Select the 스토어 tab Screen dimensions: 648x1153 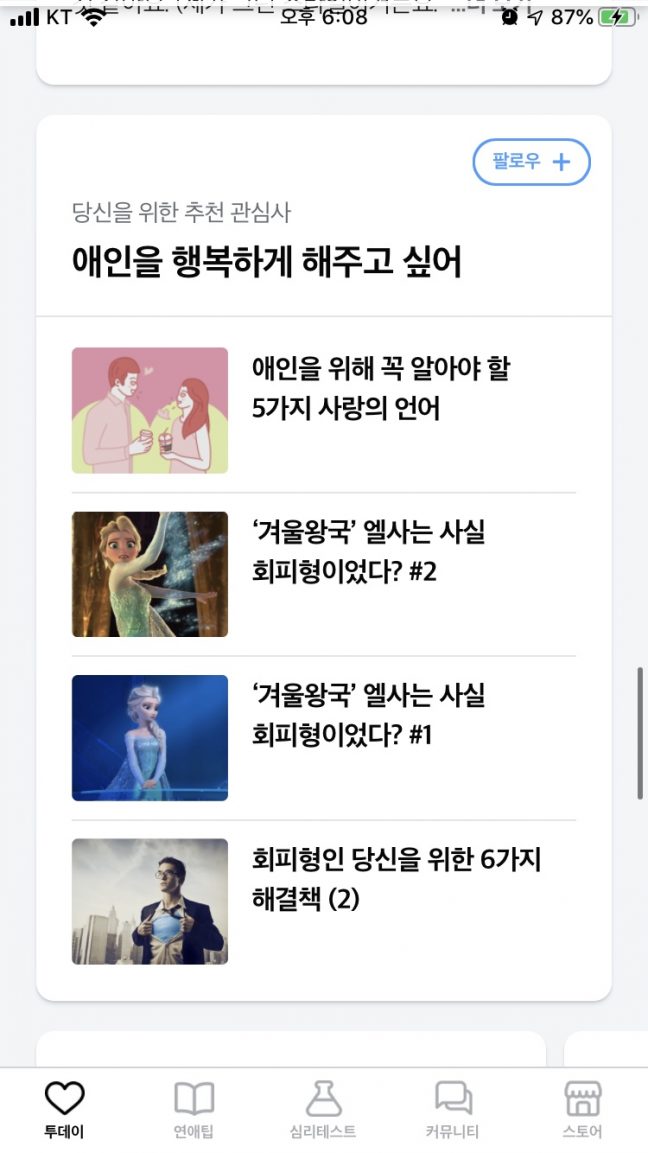(x=583, y=1110)
